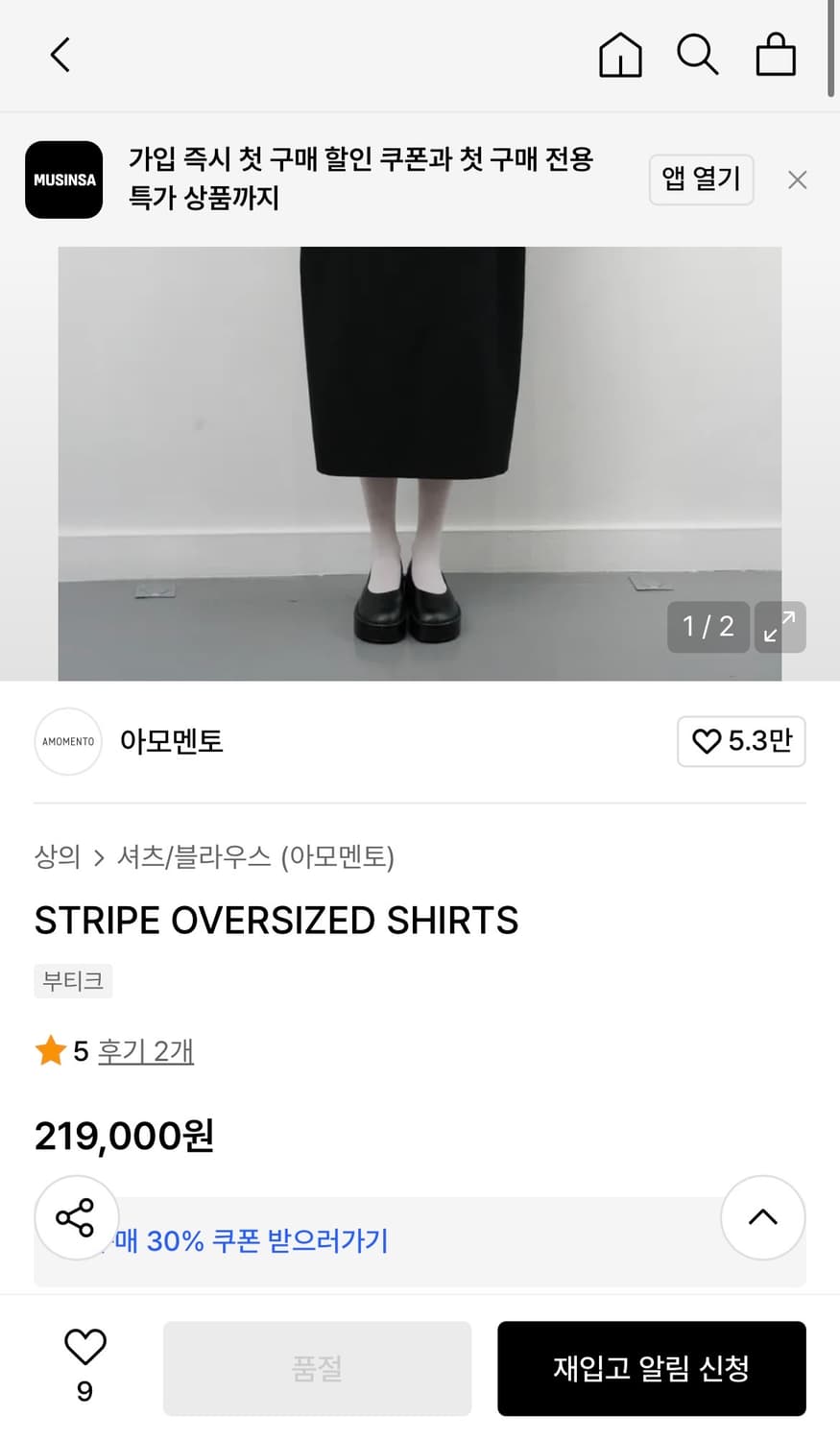Open the 1/2 image pager indicator
Viewport: 840px width, 1440px height.
pyautogui.click(x=708, y=627)
